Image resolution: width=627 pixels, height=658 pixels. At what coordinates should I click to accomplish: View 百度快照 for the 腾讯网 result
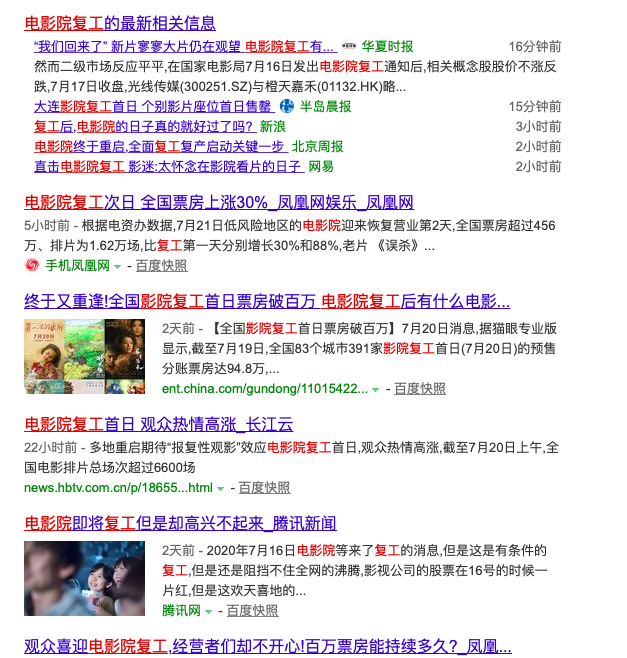click(252, 610)
